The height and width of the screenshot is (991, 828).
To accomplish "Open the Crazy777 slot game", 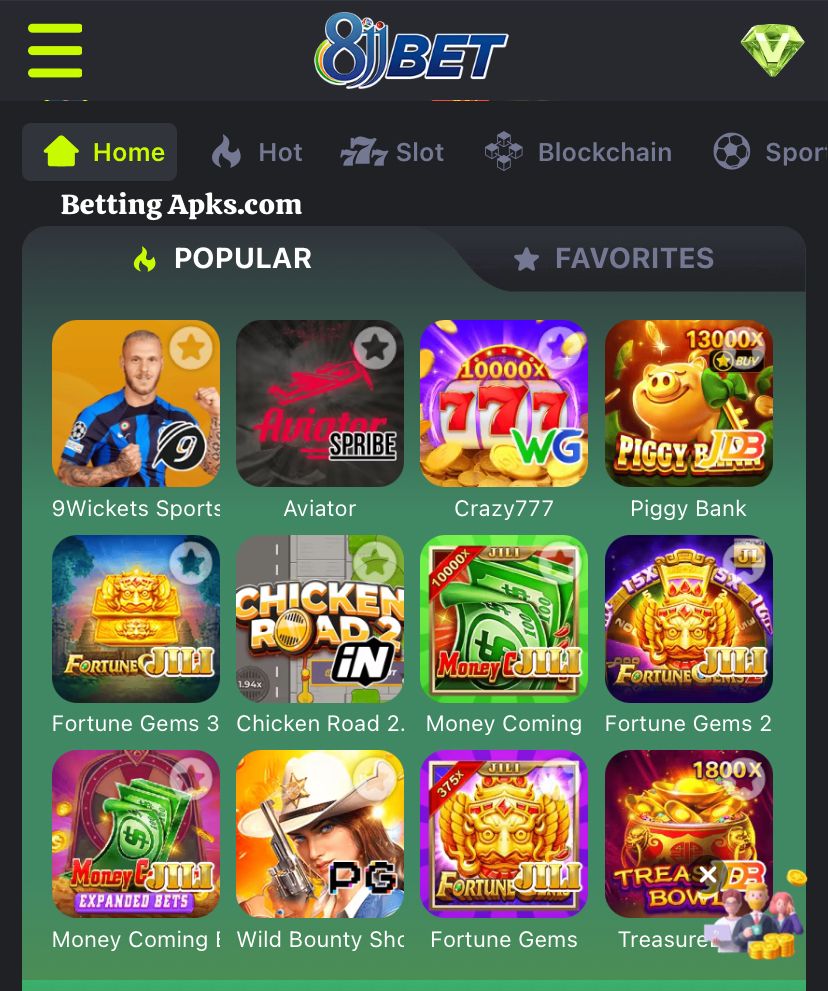I will pyautogui.click(x=504, y=403).
